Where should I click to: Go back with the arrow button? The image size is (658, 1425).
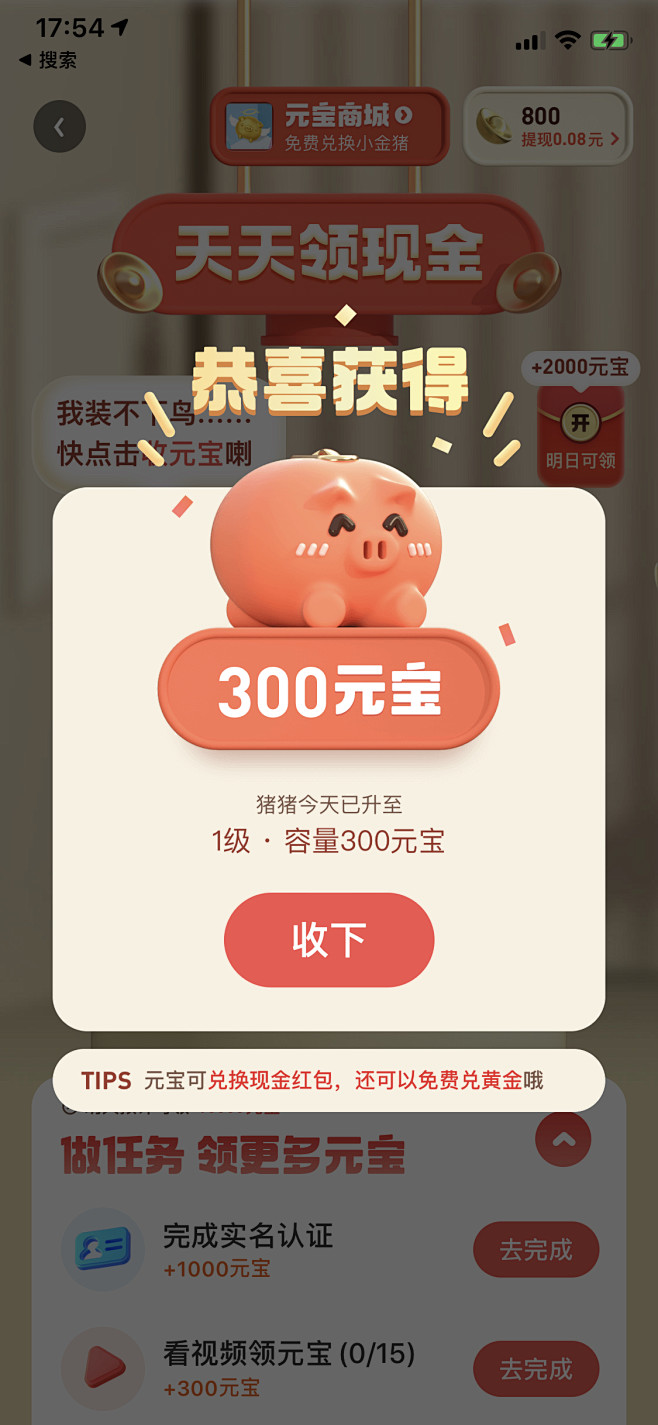[x=59, y=127]
